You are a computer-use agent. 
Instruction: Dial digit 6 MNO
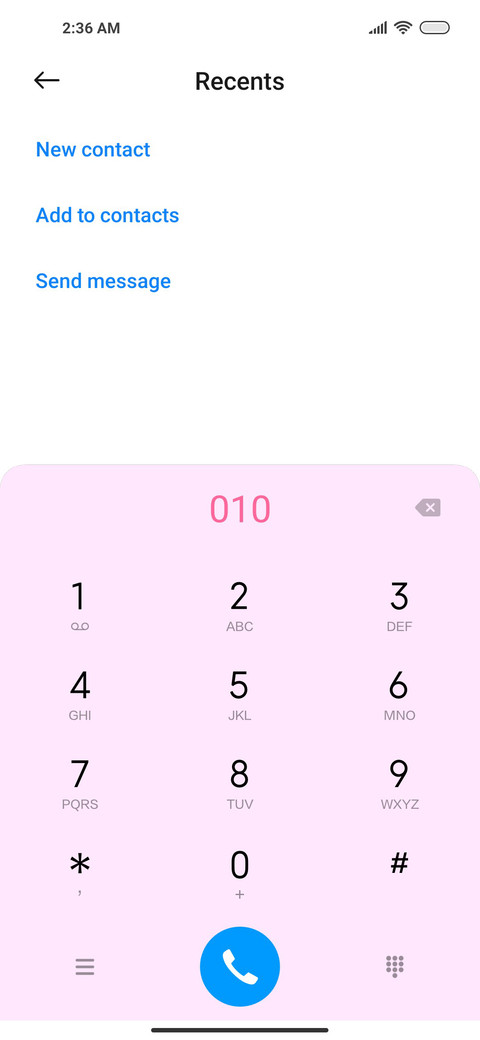tap(399, 695)
